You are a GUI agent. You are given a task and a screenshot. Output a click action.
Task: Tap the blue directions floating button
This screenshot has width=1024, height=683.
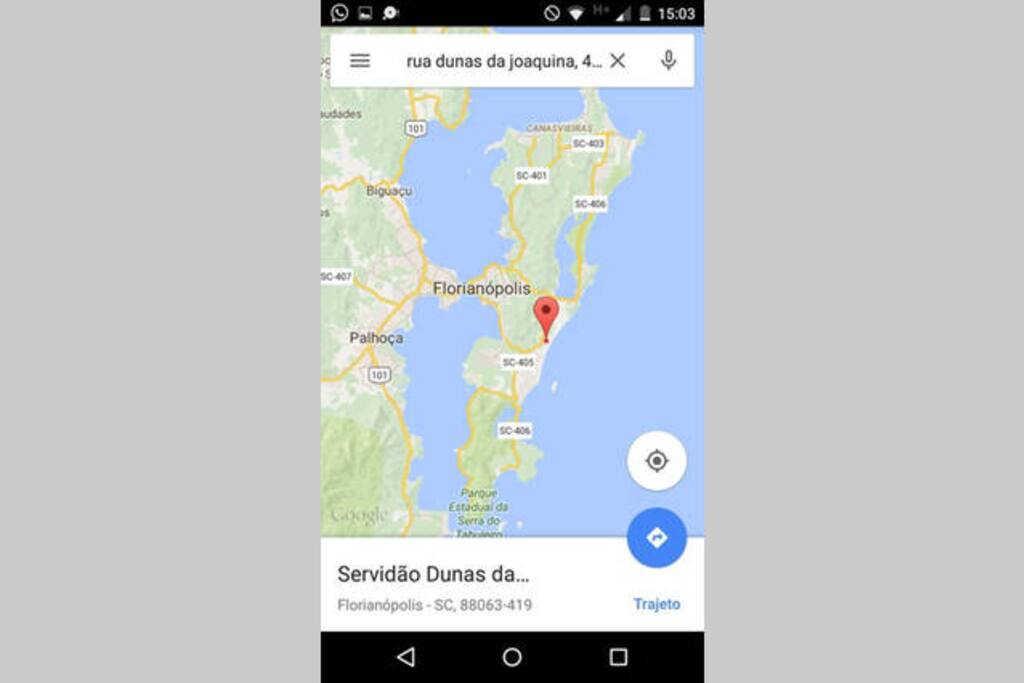pyautogui.click(x=656, y=538)
